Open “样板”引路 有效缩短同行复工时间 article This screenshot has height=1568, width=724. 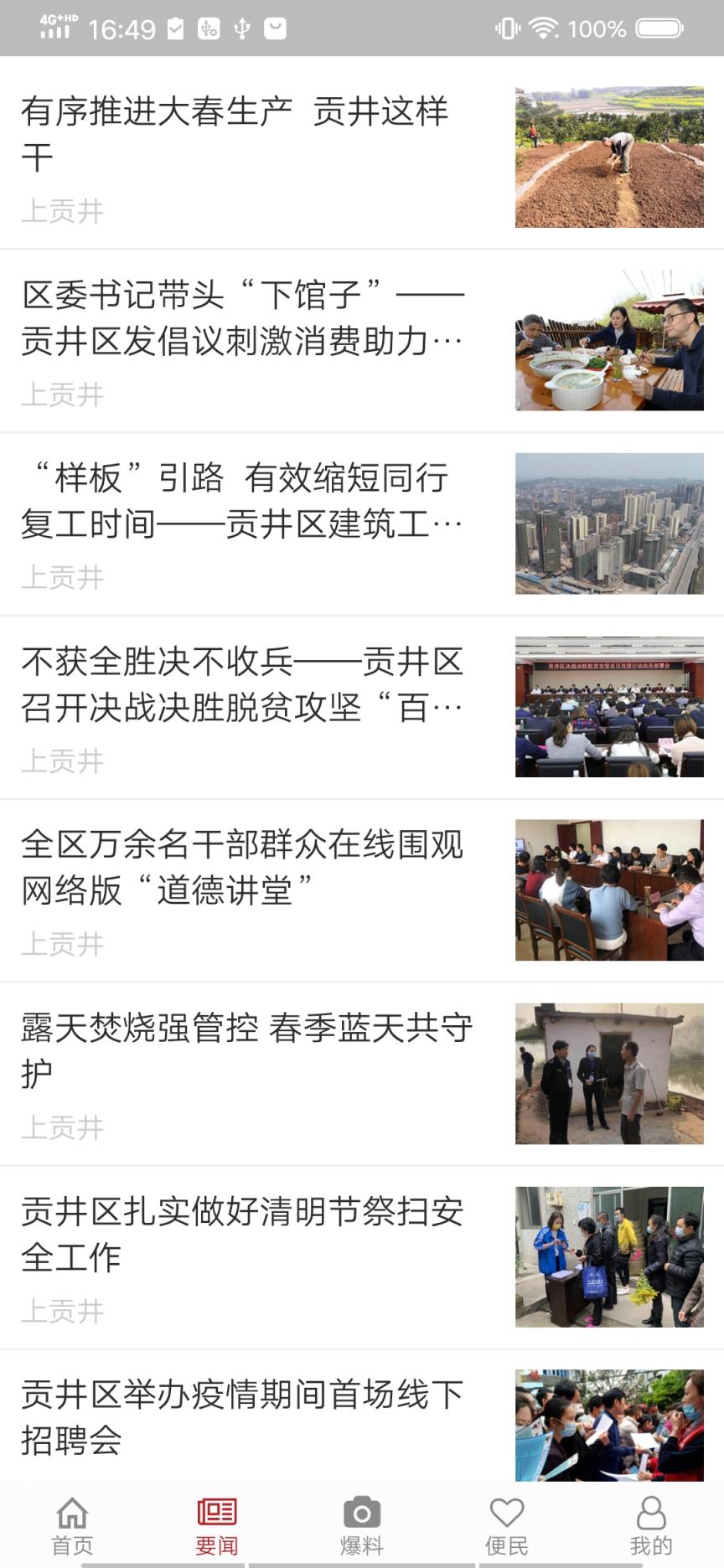(243, 501)
